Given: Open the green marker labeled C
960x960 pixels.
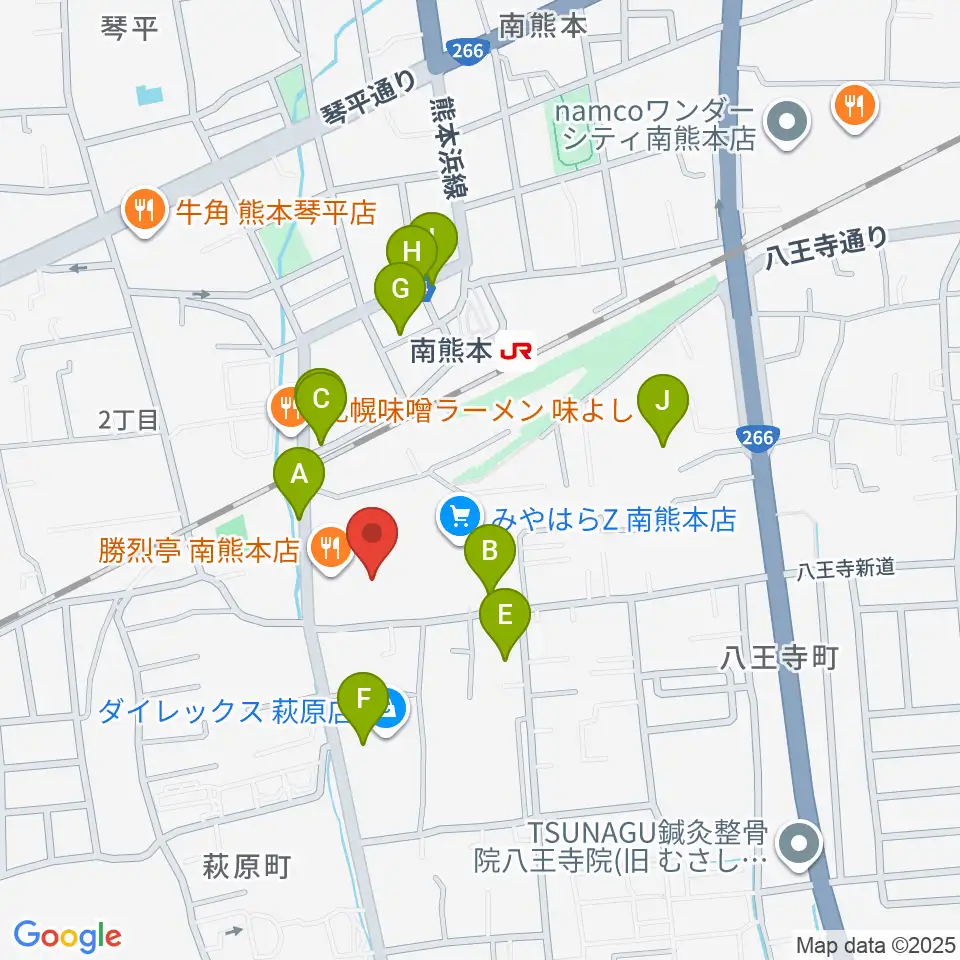Looking at the screenshot, I should point(321,408).
